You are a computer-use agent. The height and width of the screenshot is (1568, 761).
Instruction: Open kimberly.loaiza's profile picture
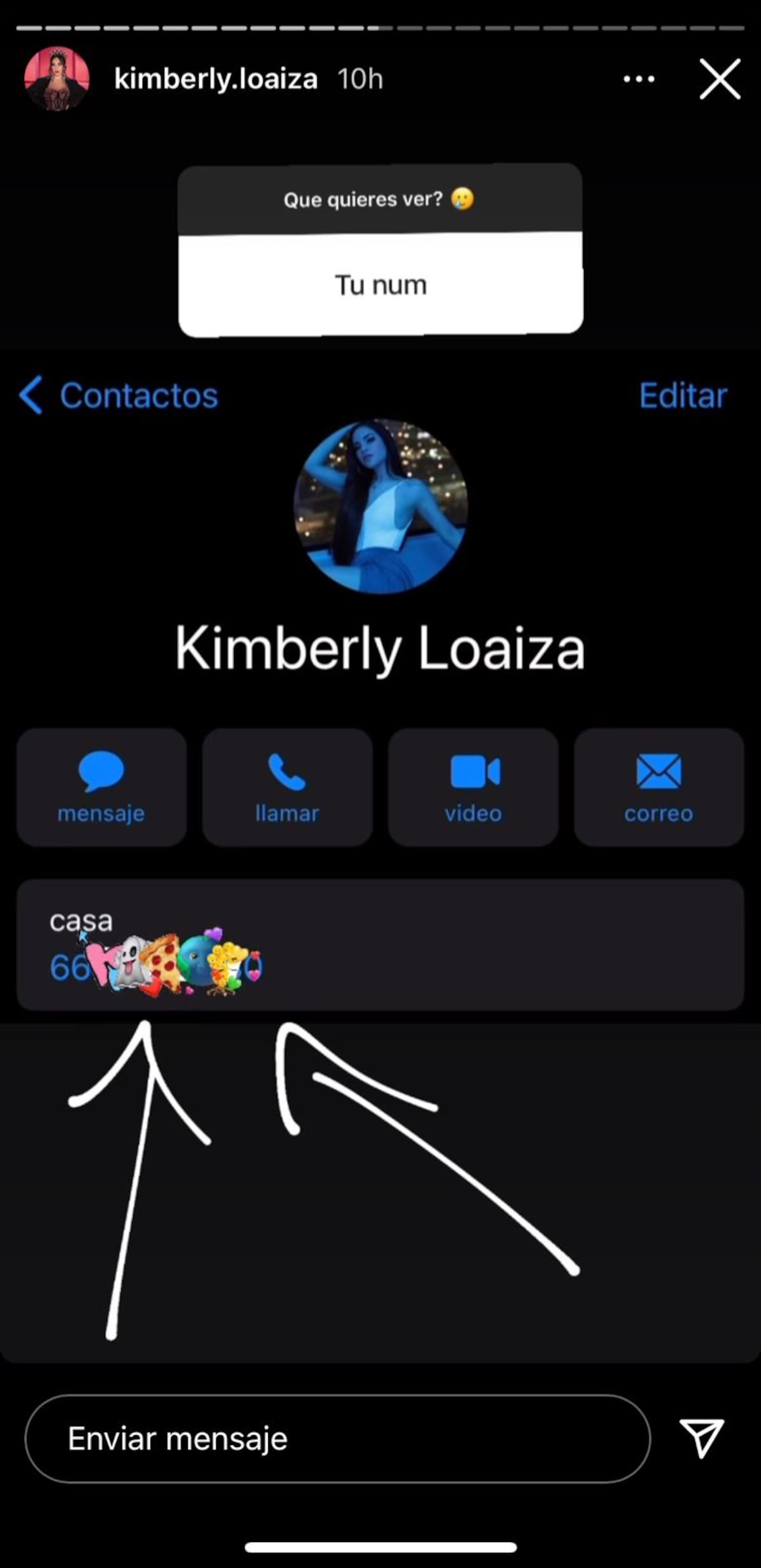click(56, 79)
